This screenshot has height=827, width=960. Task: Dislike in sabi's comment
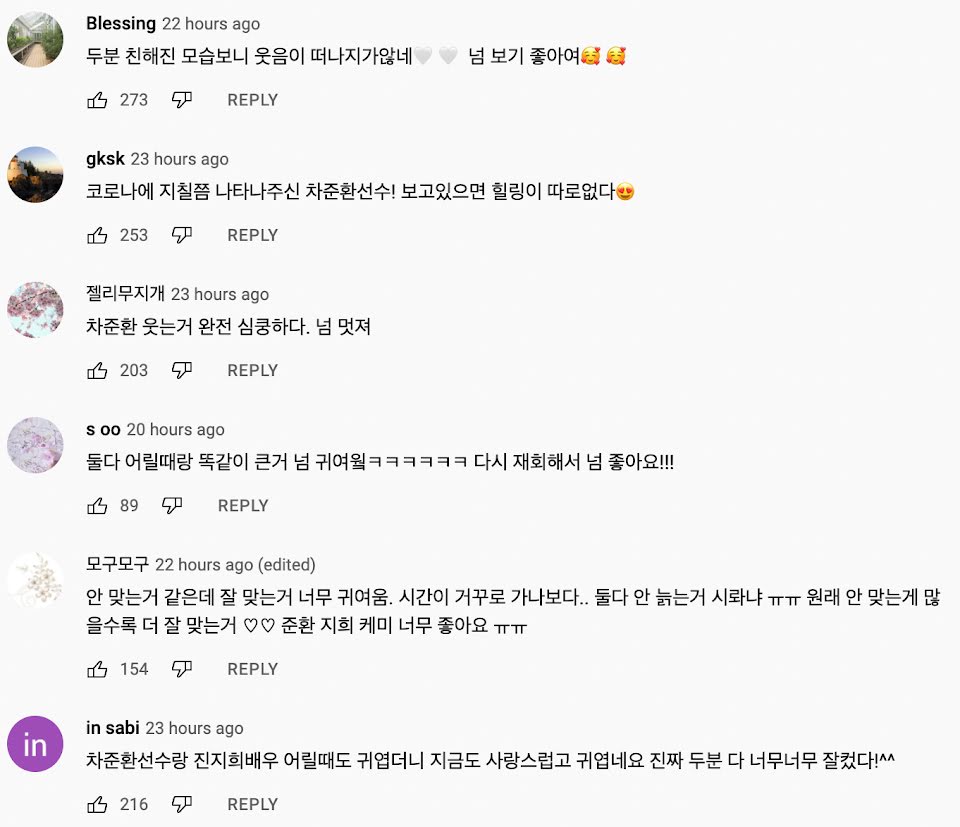tap(181, 804)
